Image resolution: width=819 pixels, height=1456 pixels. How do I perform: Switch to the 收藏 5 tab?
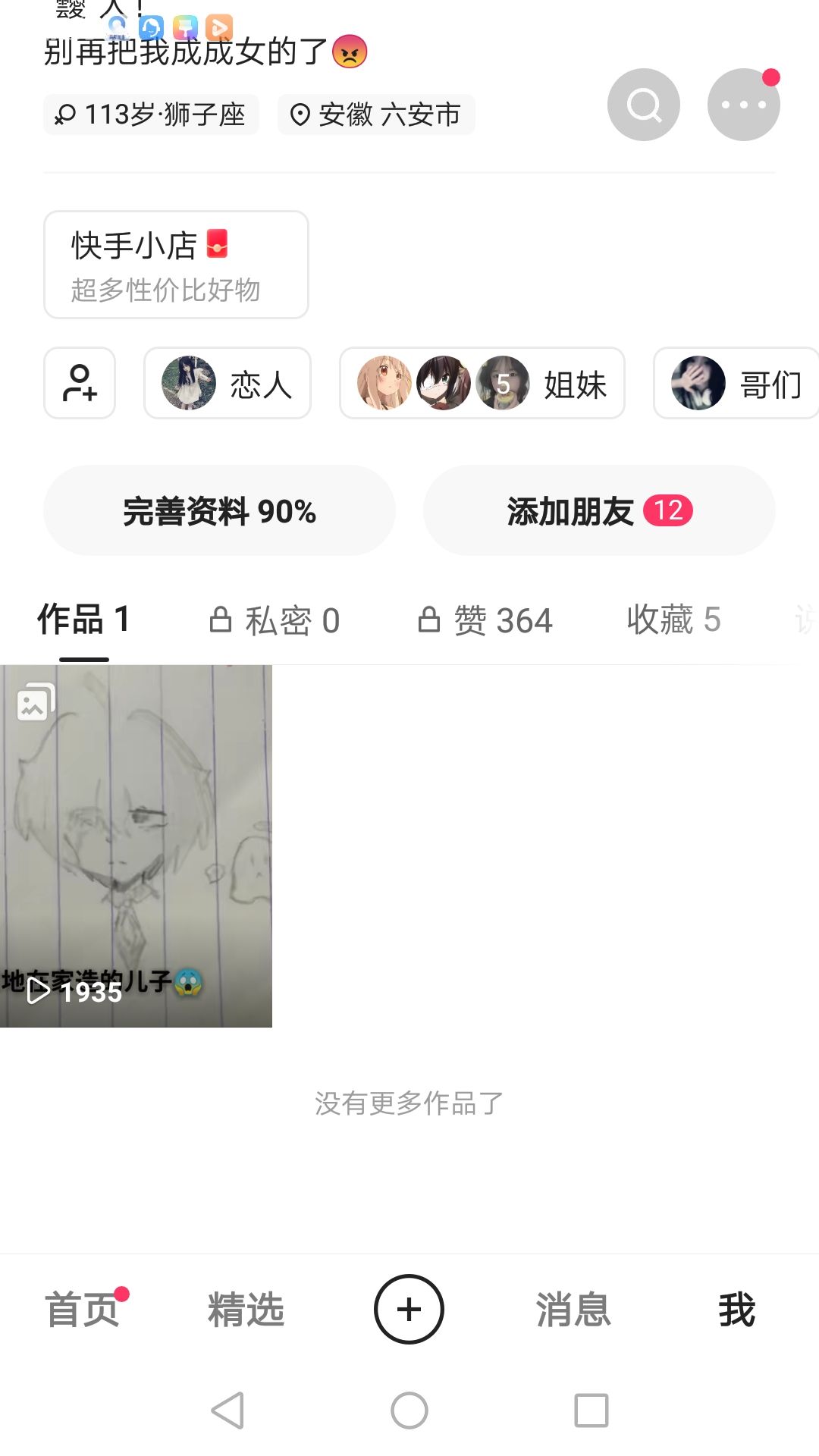[x=673, y=620]
